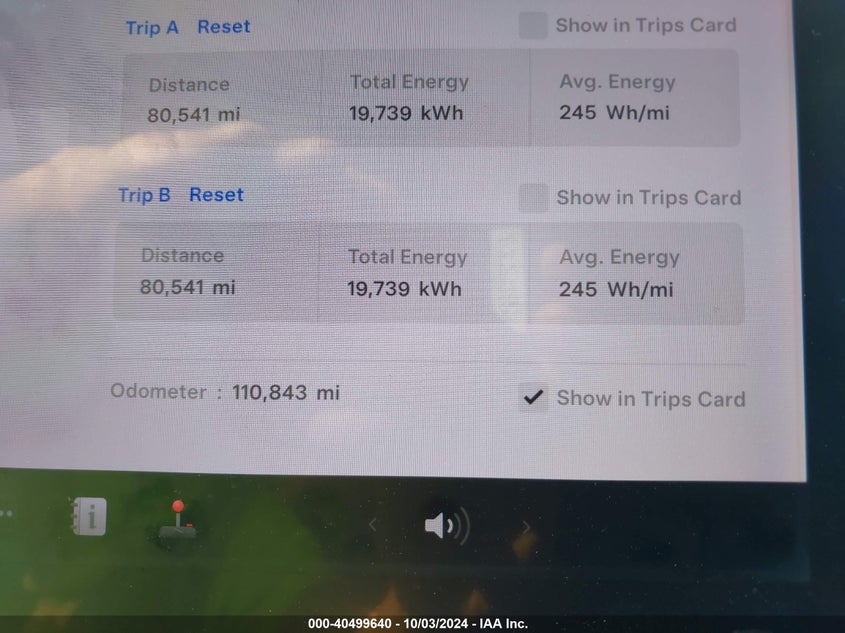Image resolution: width=845 pixels, height=633 pixels.
Task: Launch the arcade joystick app
Action: [178, 519]
